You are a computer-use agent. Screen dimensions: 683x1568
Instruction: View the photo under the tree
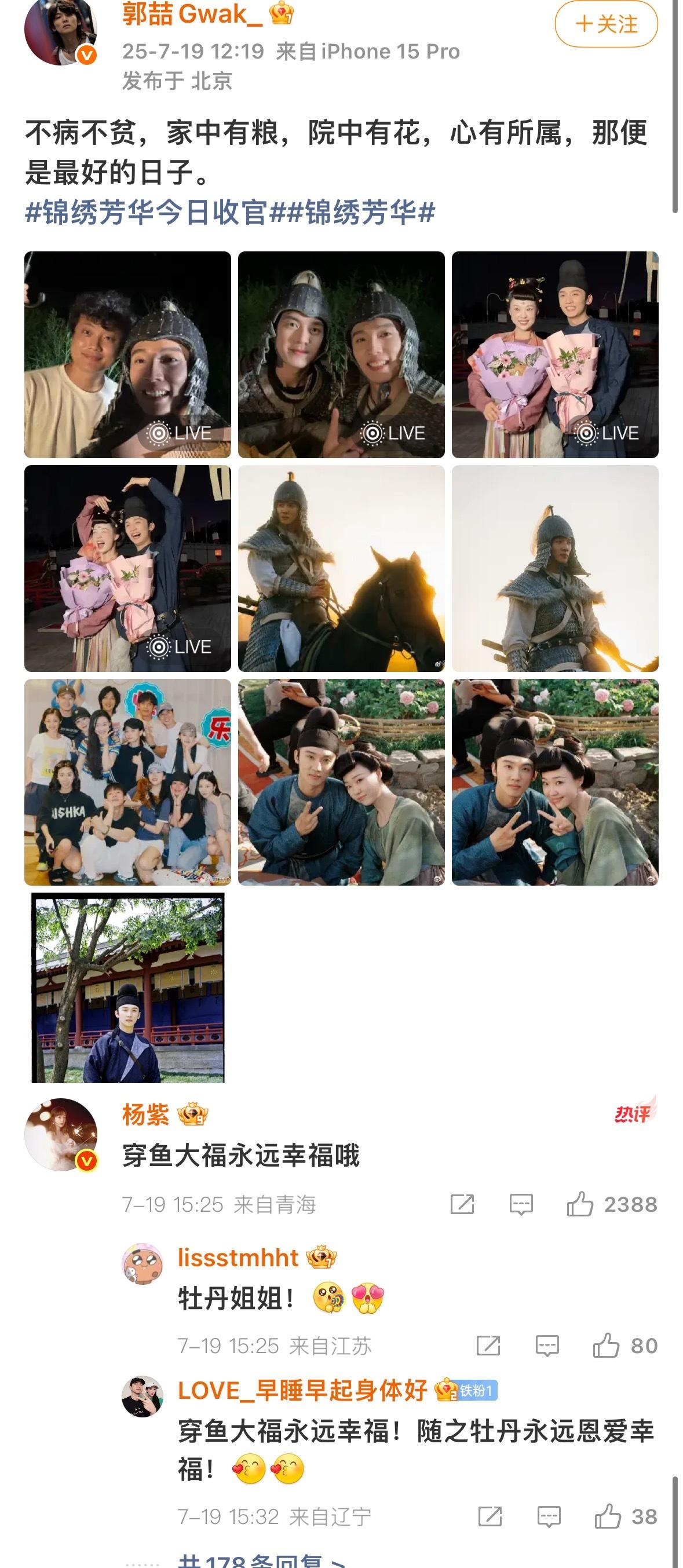coord(128,987)
